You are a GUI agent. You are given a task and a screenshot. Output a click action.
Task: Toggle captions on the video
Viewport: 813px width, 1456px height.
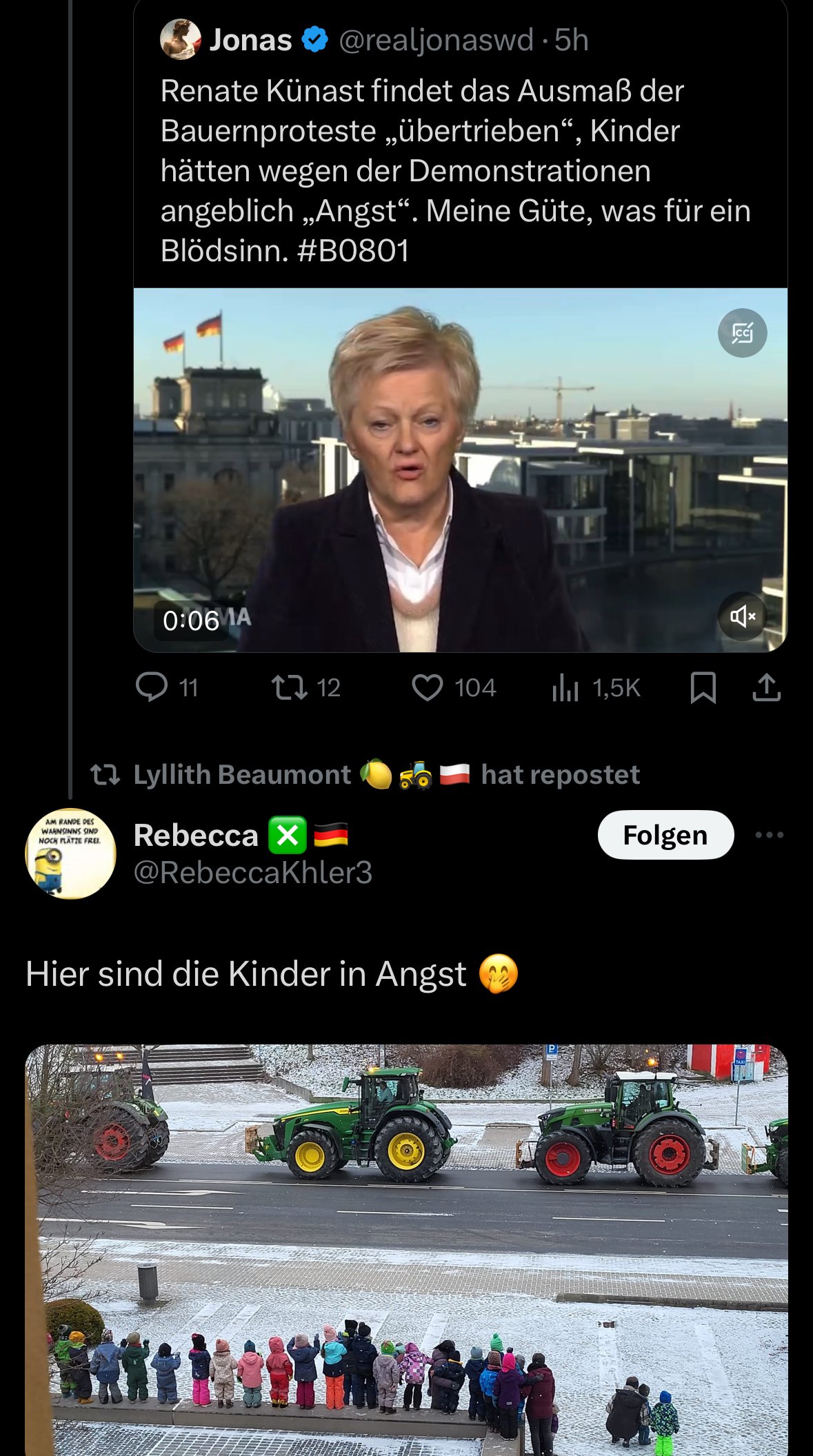coord(742,333)
